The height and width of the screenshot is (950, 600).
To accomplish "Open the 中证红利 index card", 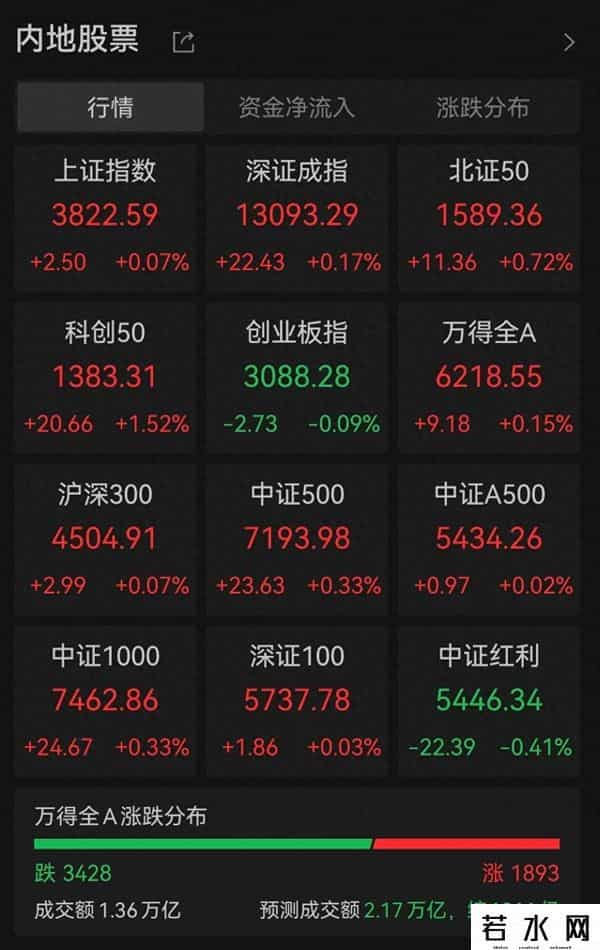I will [489, 702].
